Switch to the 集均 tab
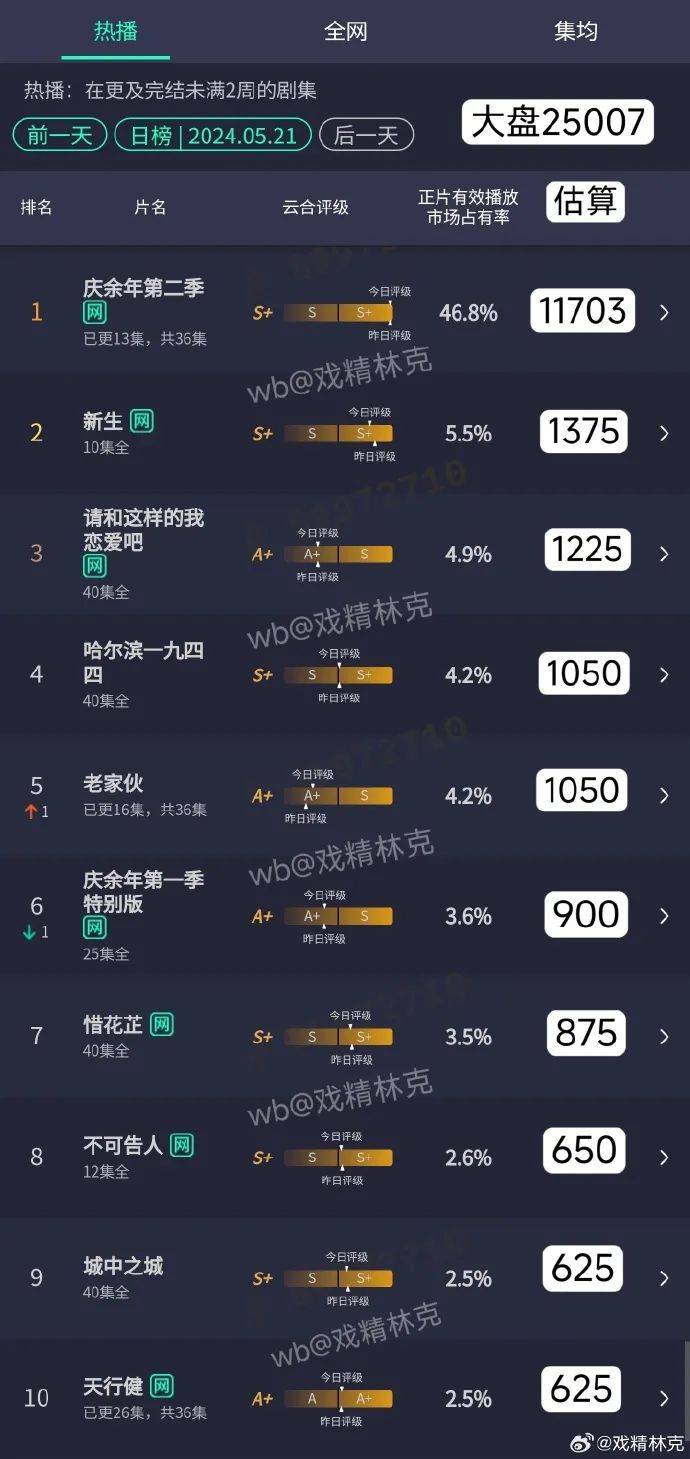The image size is (690, 1459). 575,31
